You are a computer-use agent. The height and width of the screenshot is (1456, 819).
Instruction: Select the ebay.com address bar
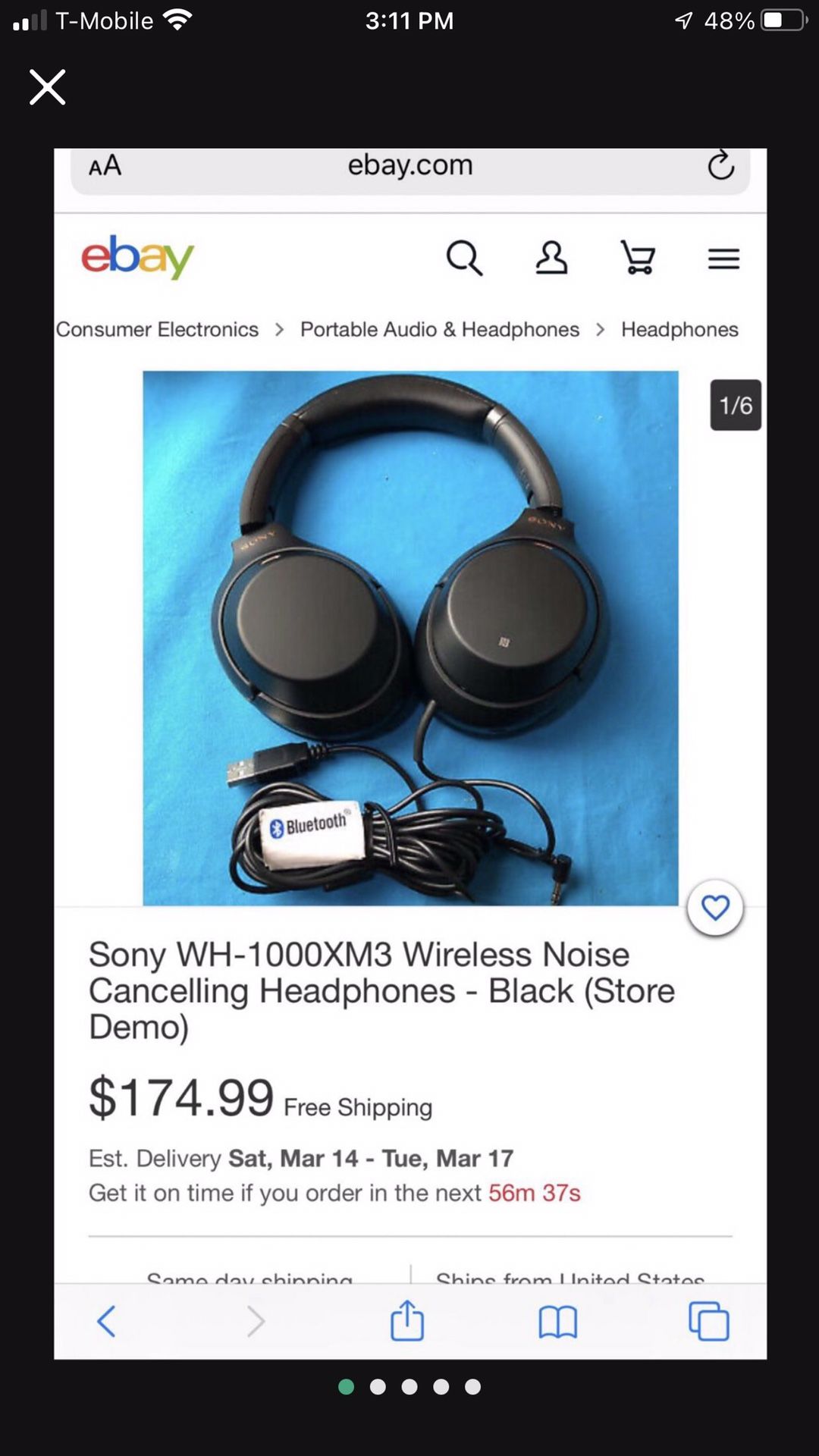click(x=409, y=166)
